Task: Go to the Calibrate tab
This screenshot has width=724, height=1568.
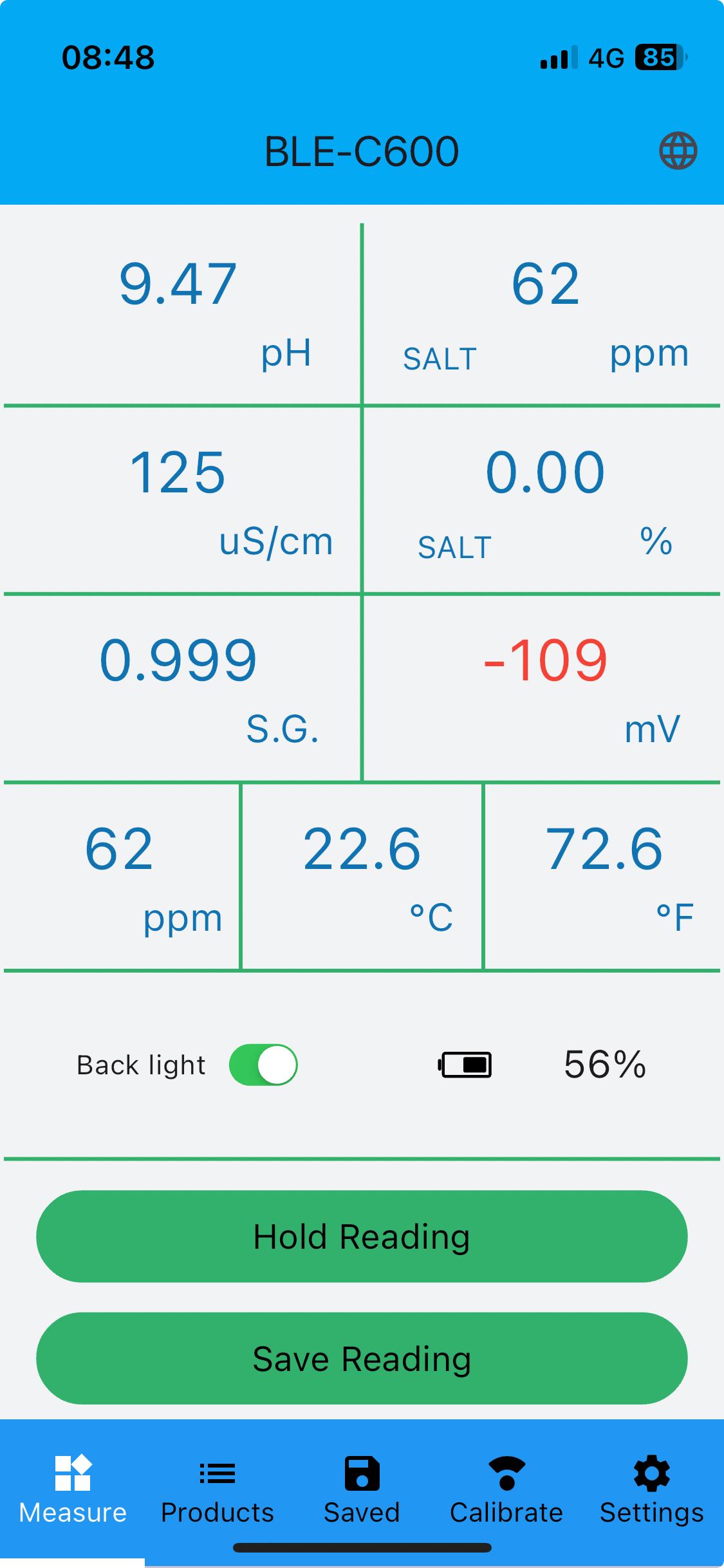Action: (x=506, y=1490)
